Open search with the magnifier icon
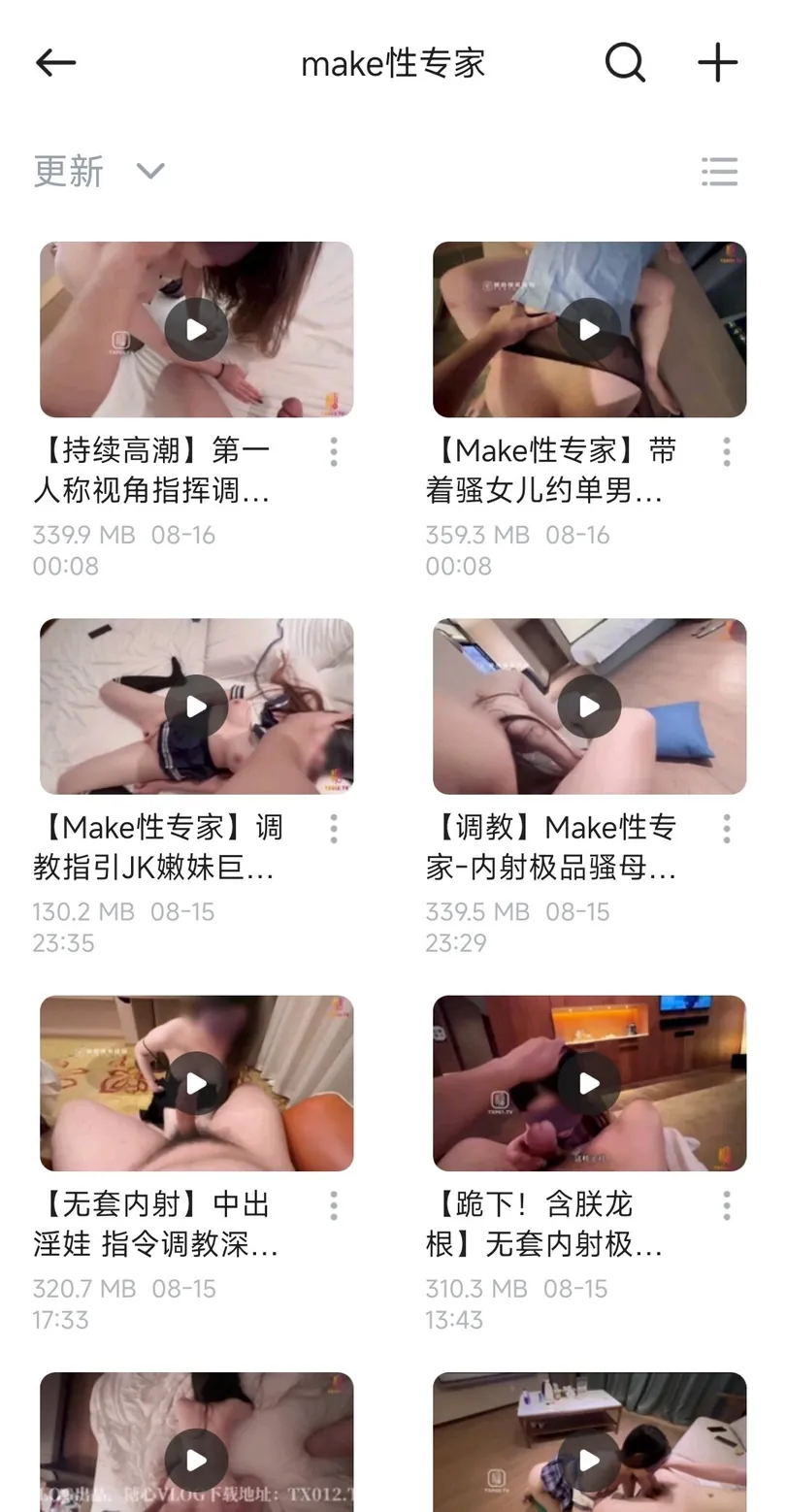Viewport: 786px width, 1512px height. point(625,63)
